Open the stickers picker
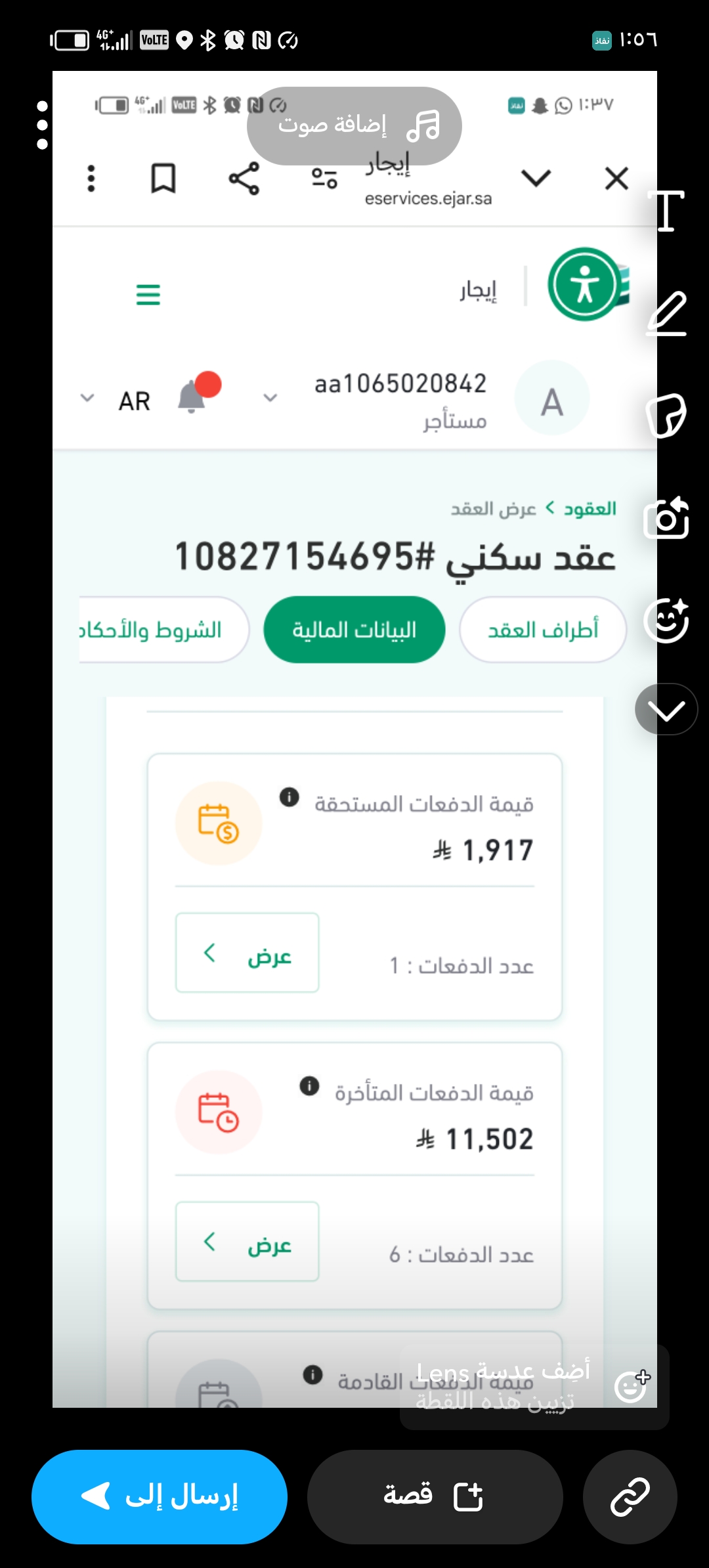709x1568 pixels. click(x=666, y=415)
